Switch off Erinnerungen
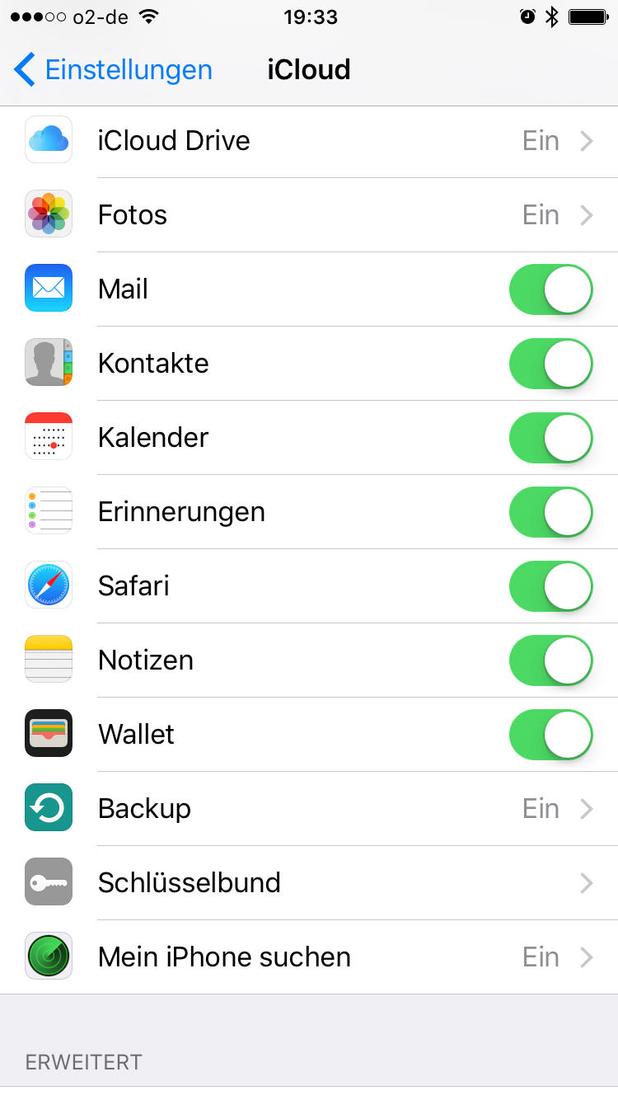The image size is (618, 1100). click(x=551, y=512)
